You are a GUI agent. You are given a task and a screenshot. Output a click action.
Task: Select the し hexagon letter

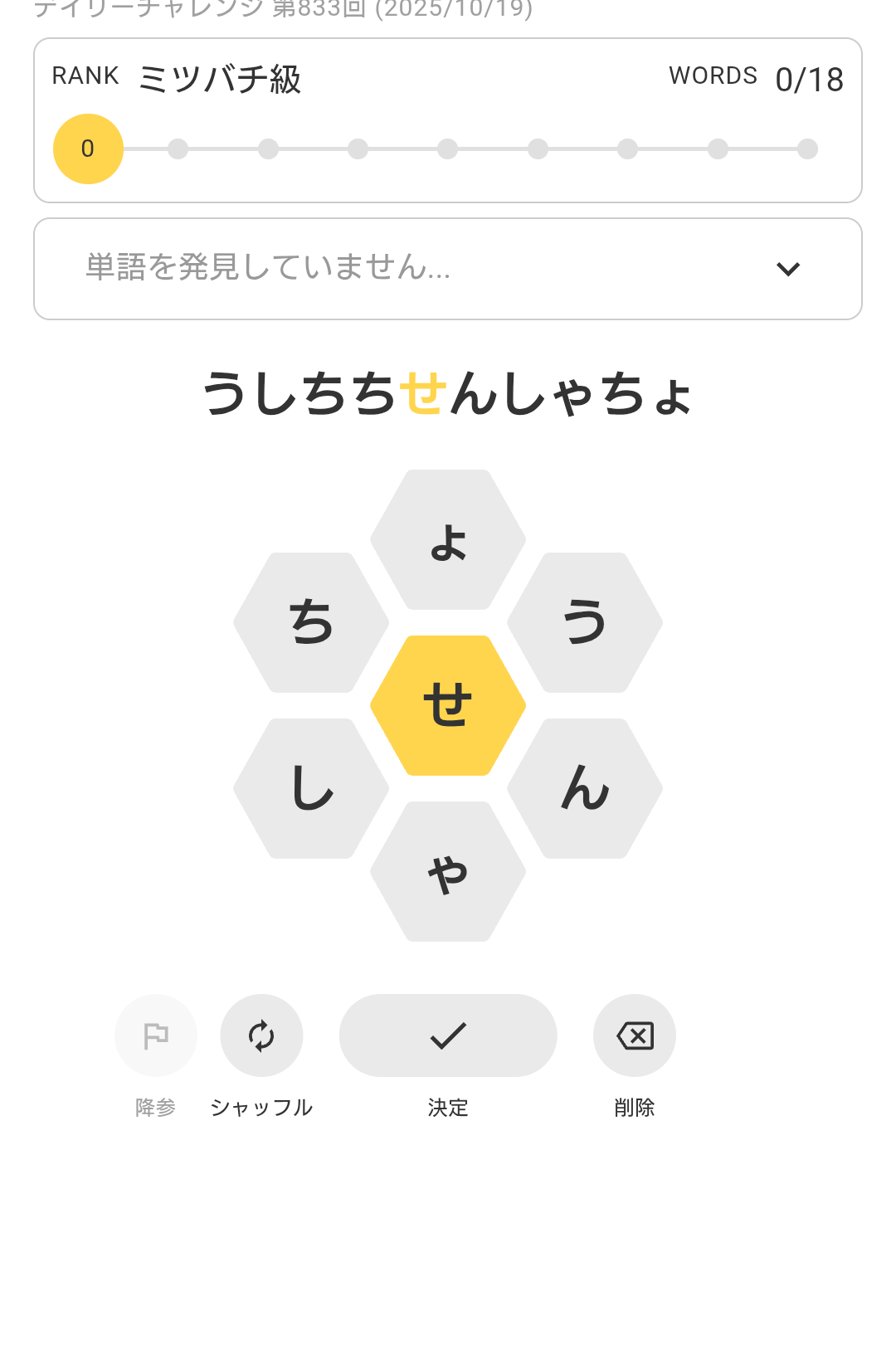311,788
